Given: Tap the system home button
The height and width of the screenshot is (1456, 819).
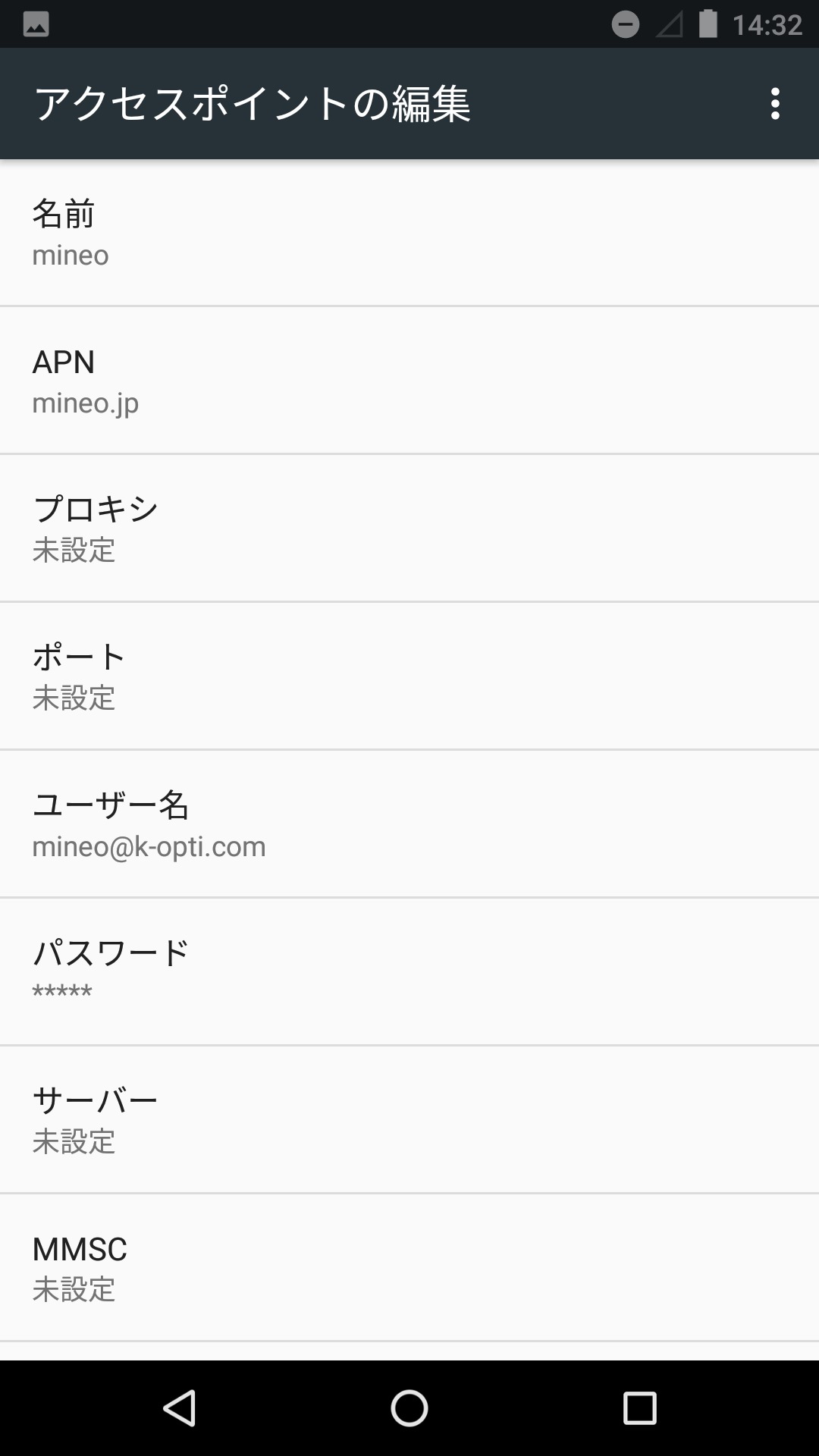Looking at the screenshot, I should pos(409,1408).
